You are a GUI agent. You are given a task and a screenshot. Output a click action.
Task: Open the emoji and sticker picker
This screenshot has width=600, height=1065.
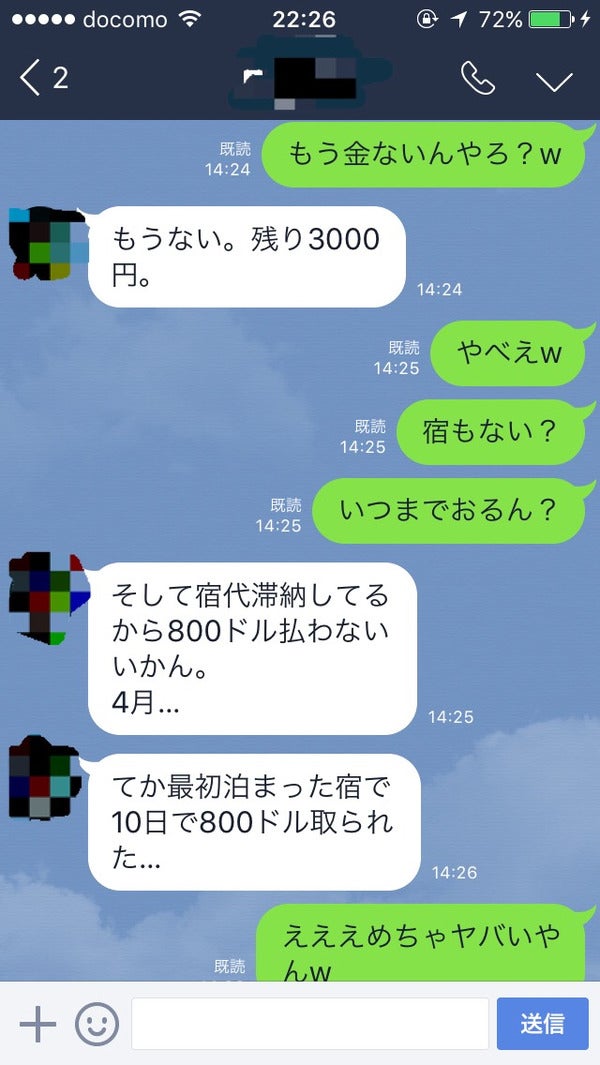[97, 1023]
